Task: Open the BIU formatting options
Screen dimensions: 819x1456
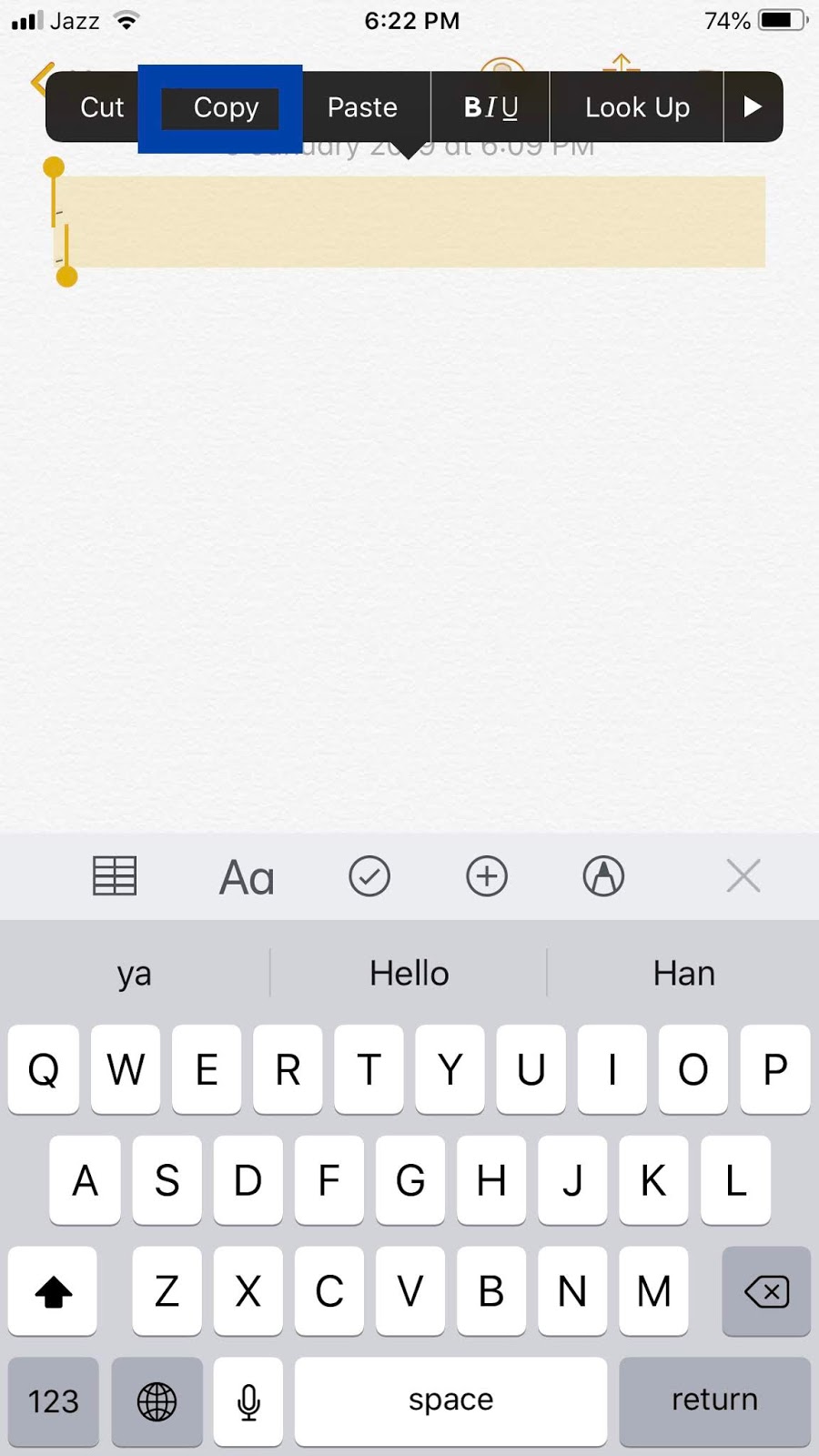Action: point(490,107)
